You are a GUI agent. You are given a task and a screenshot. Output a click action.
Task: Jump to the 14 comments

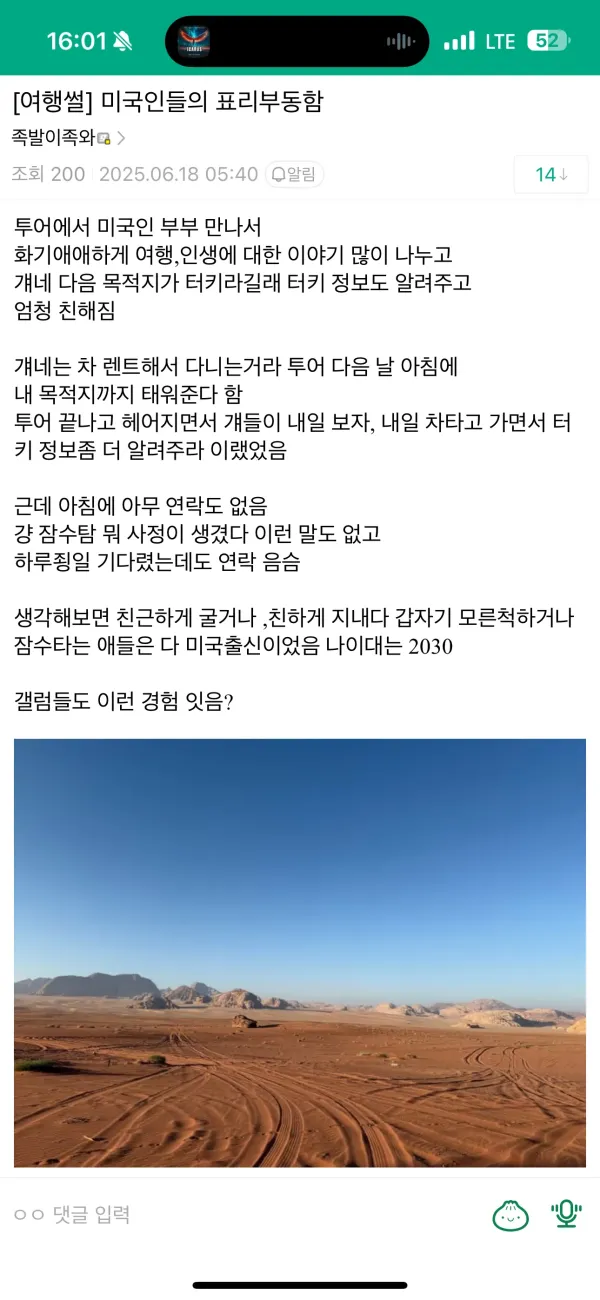click(x=551, y=175)
